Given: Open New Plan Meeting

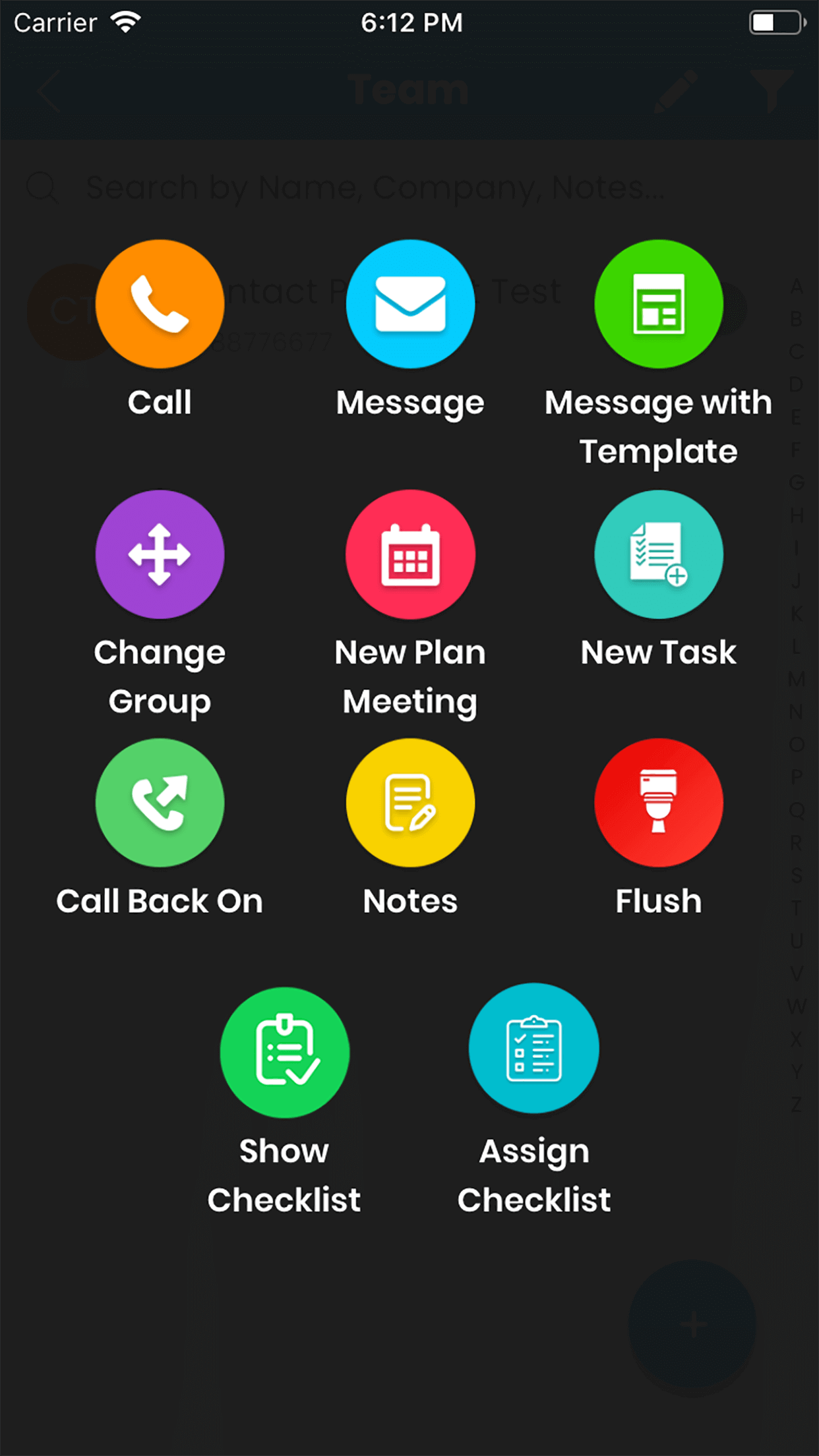Looking at the screenshot, I should 410,554.
